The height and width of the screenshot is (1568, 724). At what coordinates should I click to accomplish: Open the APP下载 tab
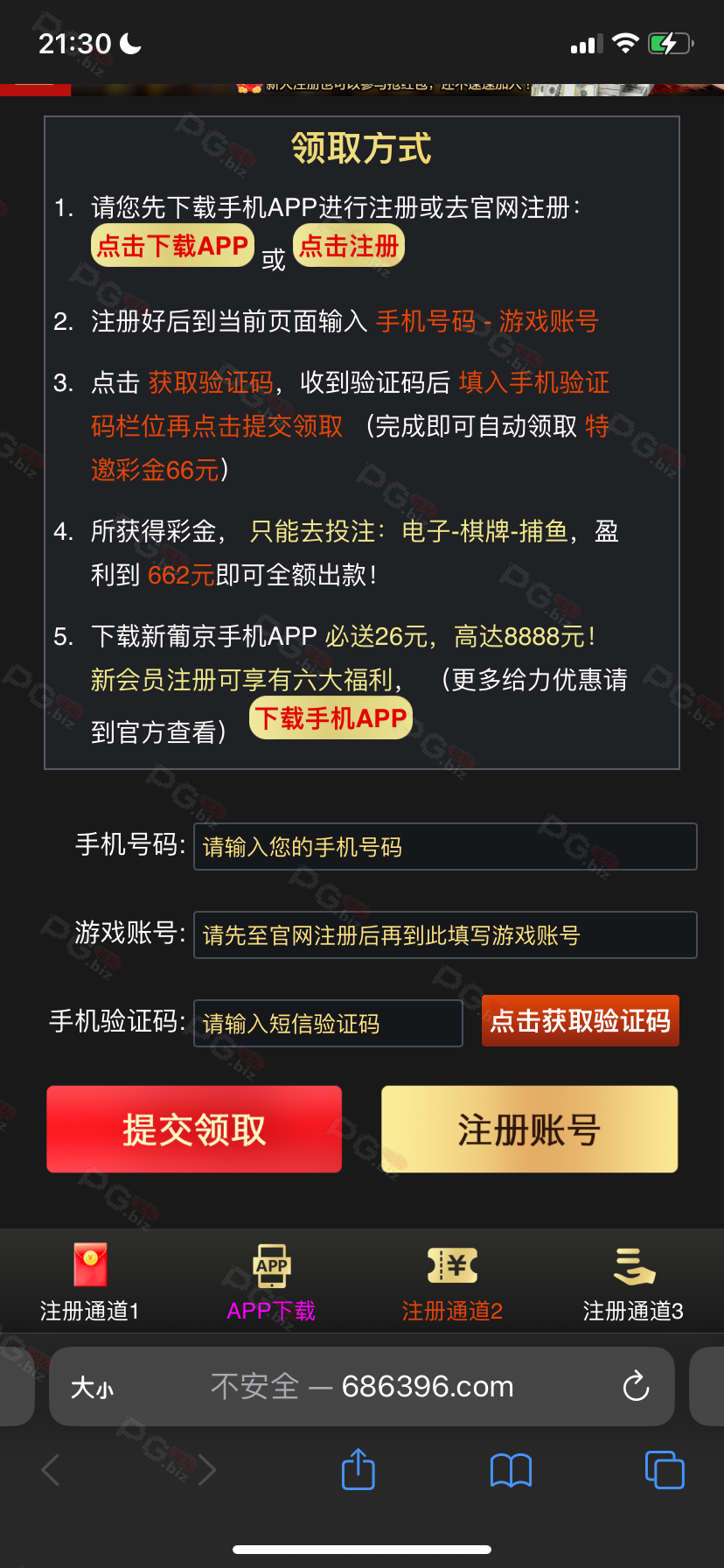271,1282
